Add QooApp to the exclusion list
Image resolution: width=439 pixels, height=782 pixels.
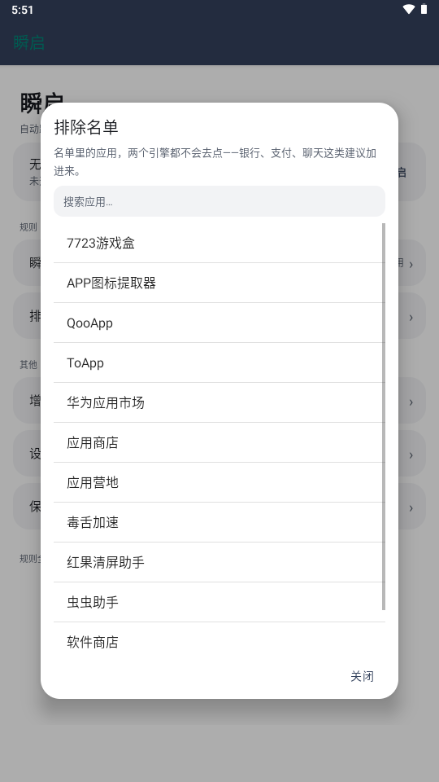[x=219, y=323]
